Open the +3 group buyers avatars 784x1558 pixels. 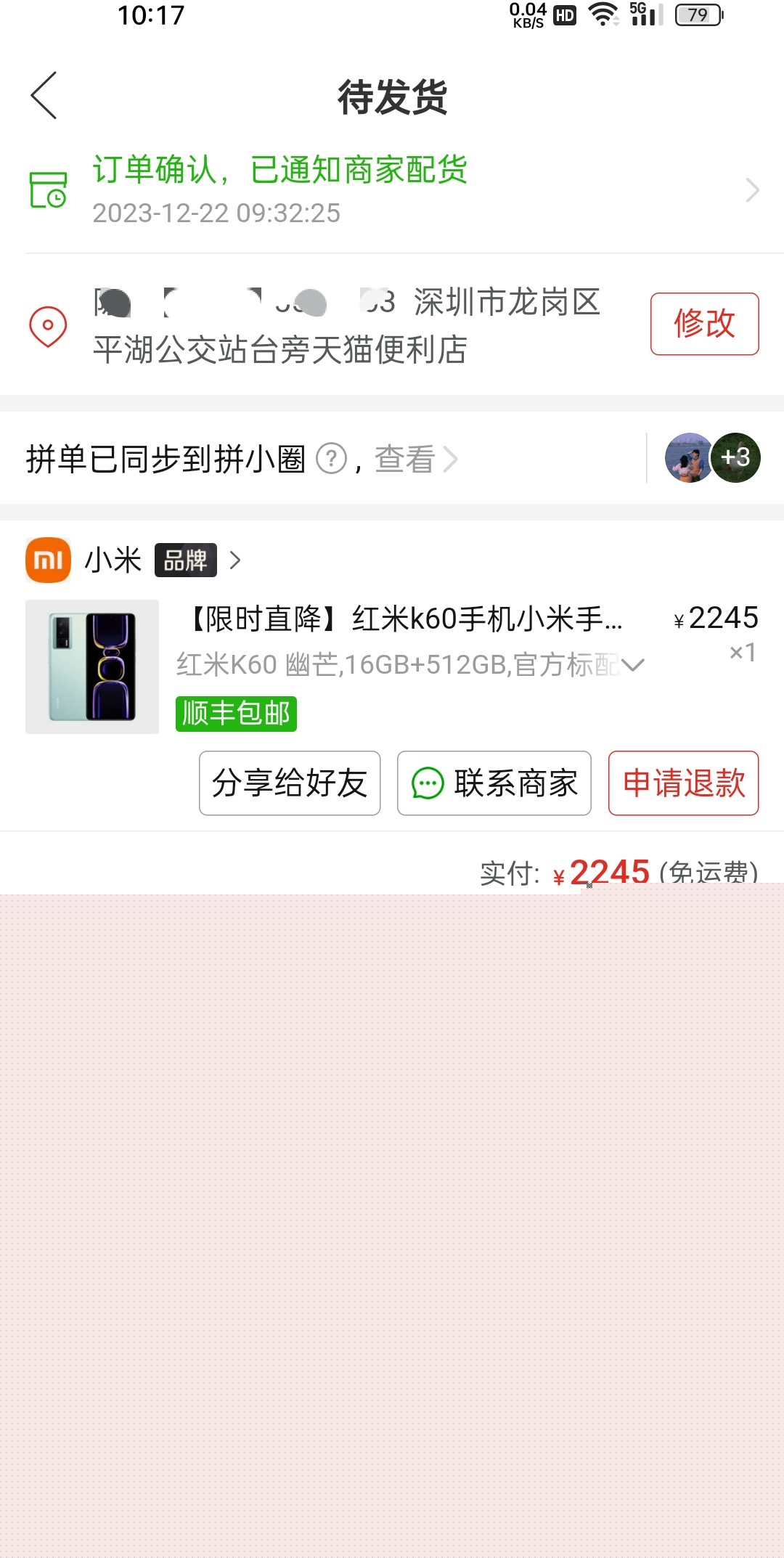point(712,457)
